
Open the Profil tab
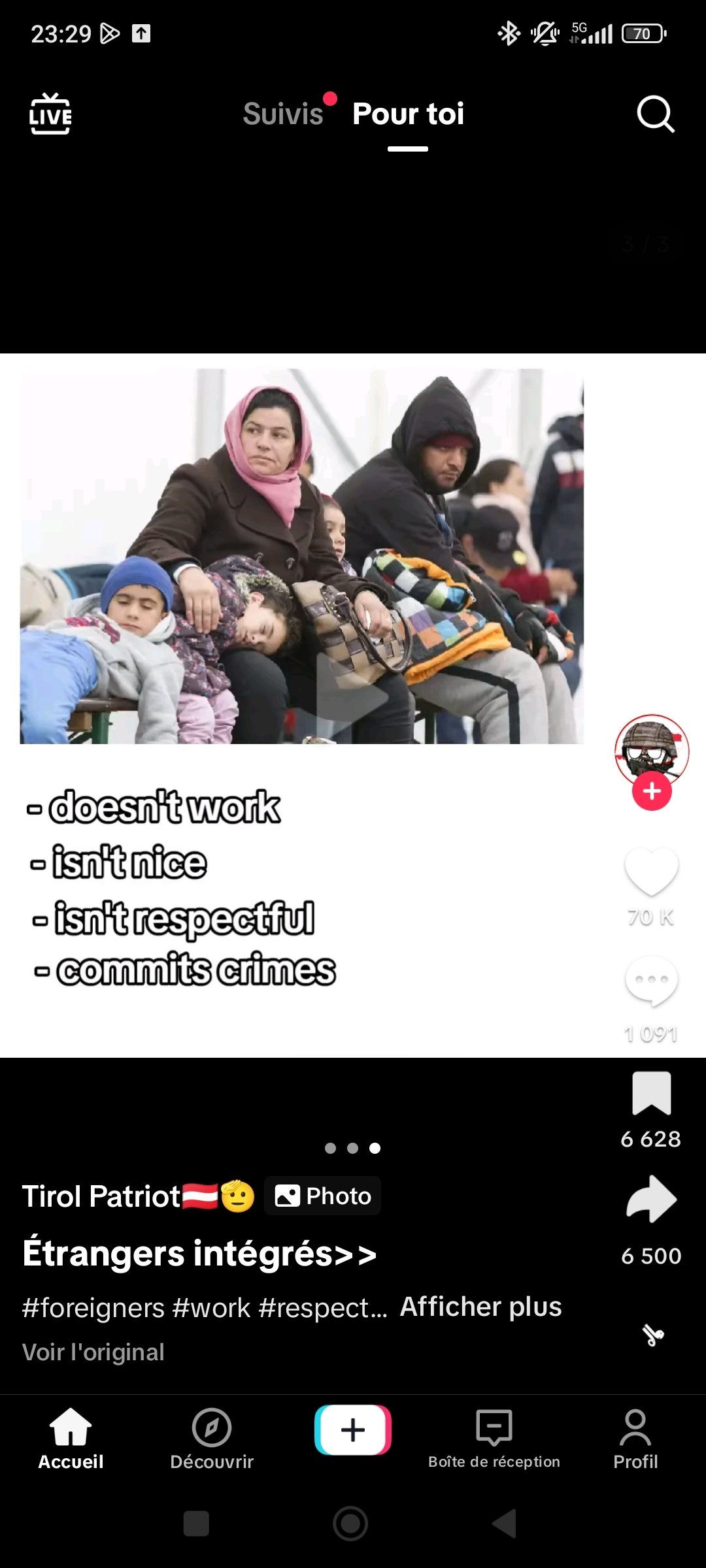pyautogui.click(x=635, y=1439)
